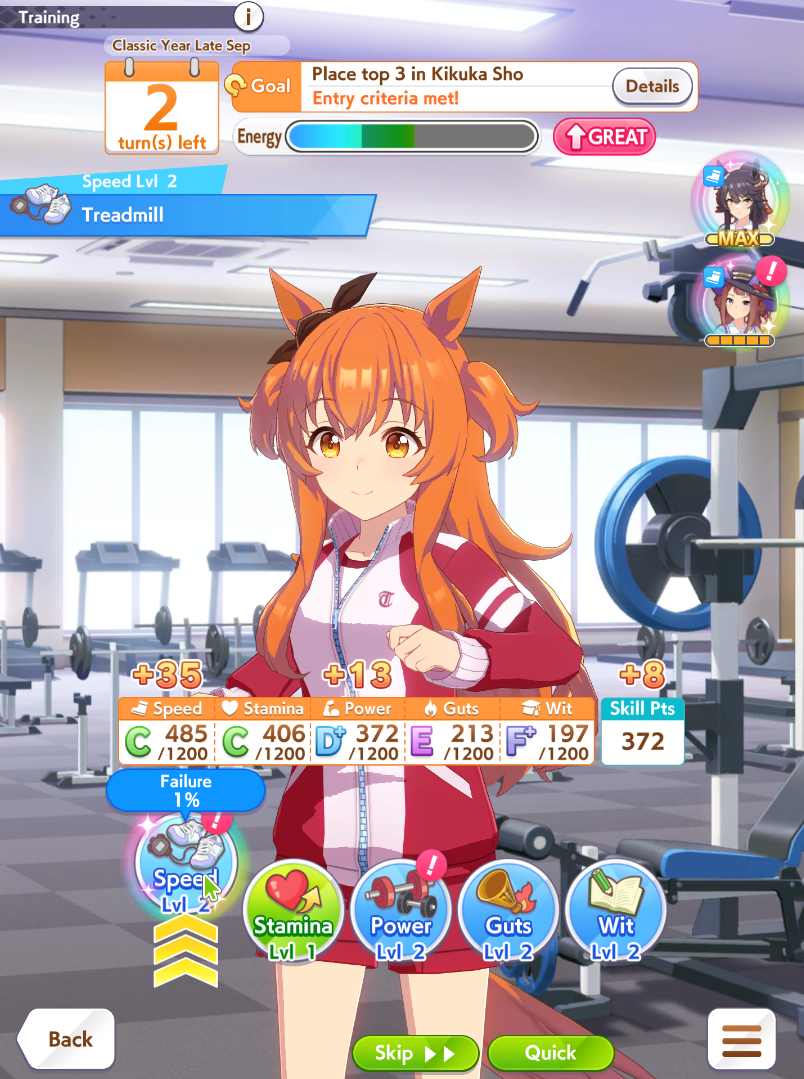Enable Quick mode
Viewport: 804px width, 1079px height.
[550, 1053]
